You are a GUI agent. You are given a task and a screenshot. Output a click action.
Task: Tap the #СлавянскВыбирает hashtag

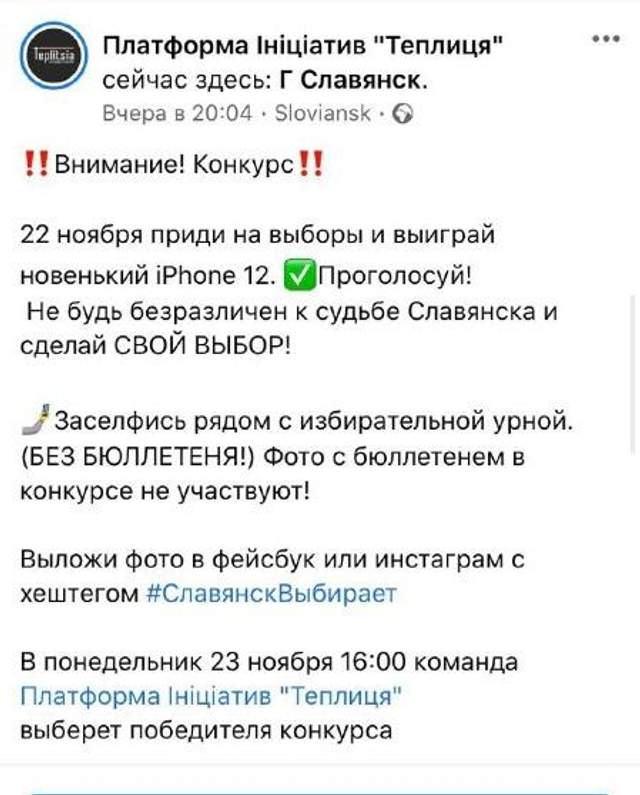click(271, 593)
